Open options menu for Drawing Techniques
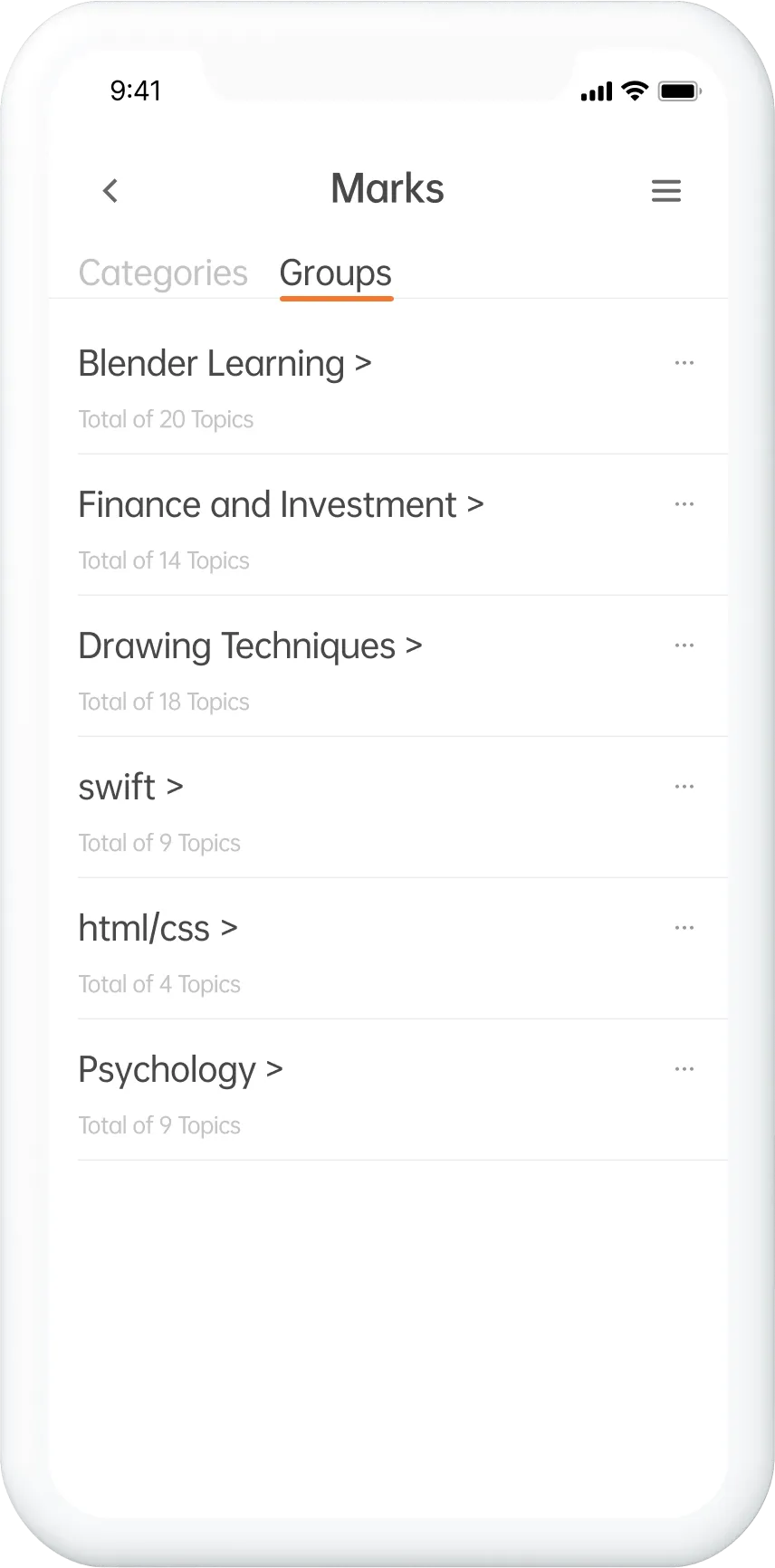 pos(684,645)
